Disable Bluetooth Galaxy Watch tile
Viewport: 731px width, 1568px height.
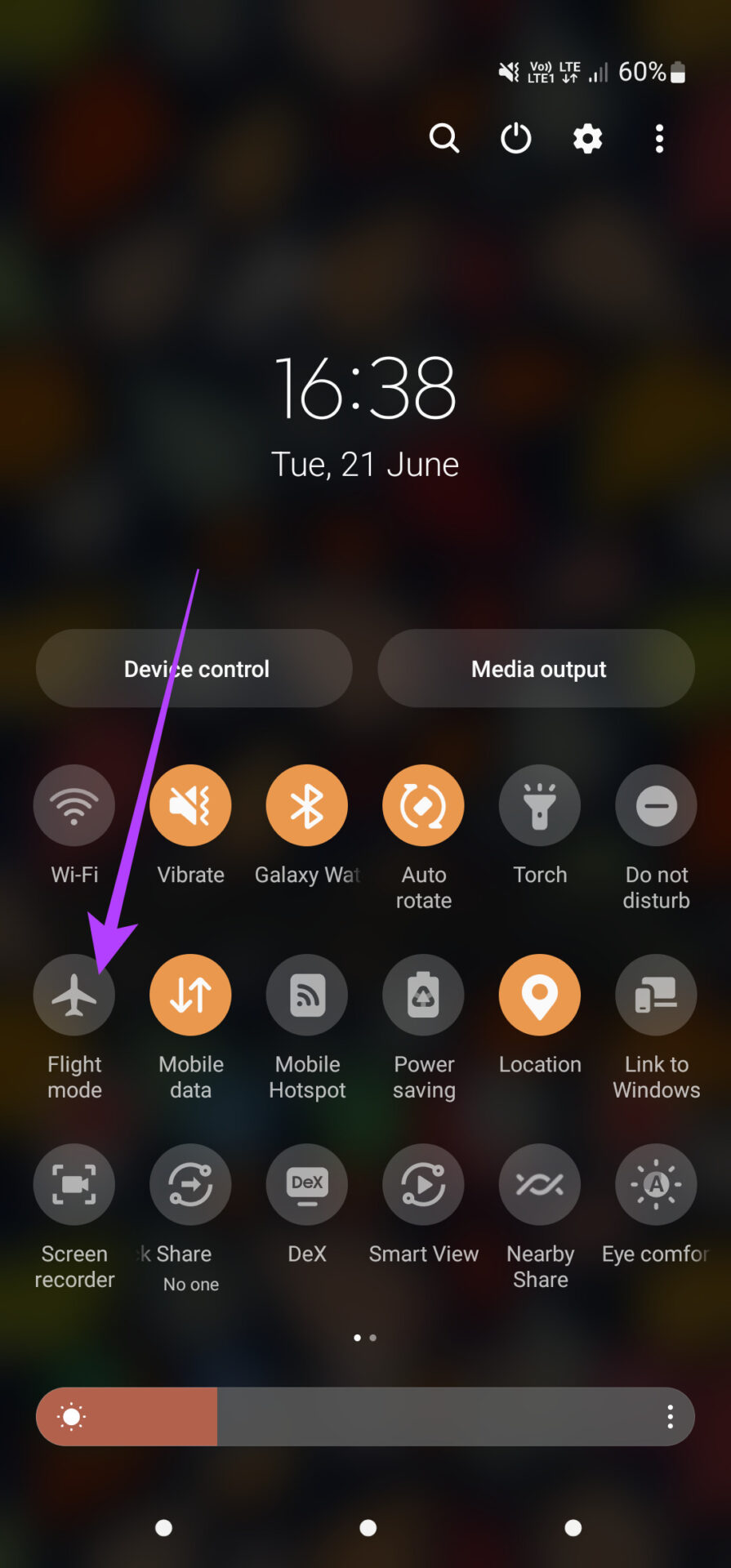point(307,805)
